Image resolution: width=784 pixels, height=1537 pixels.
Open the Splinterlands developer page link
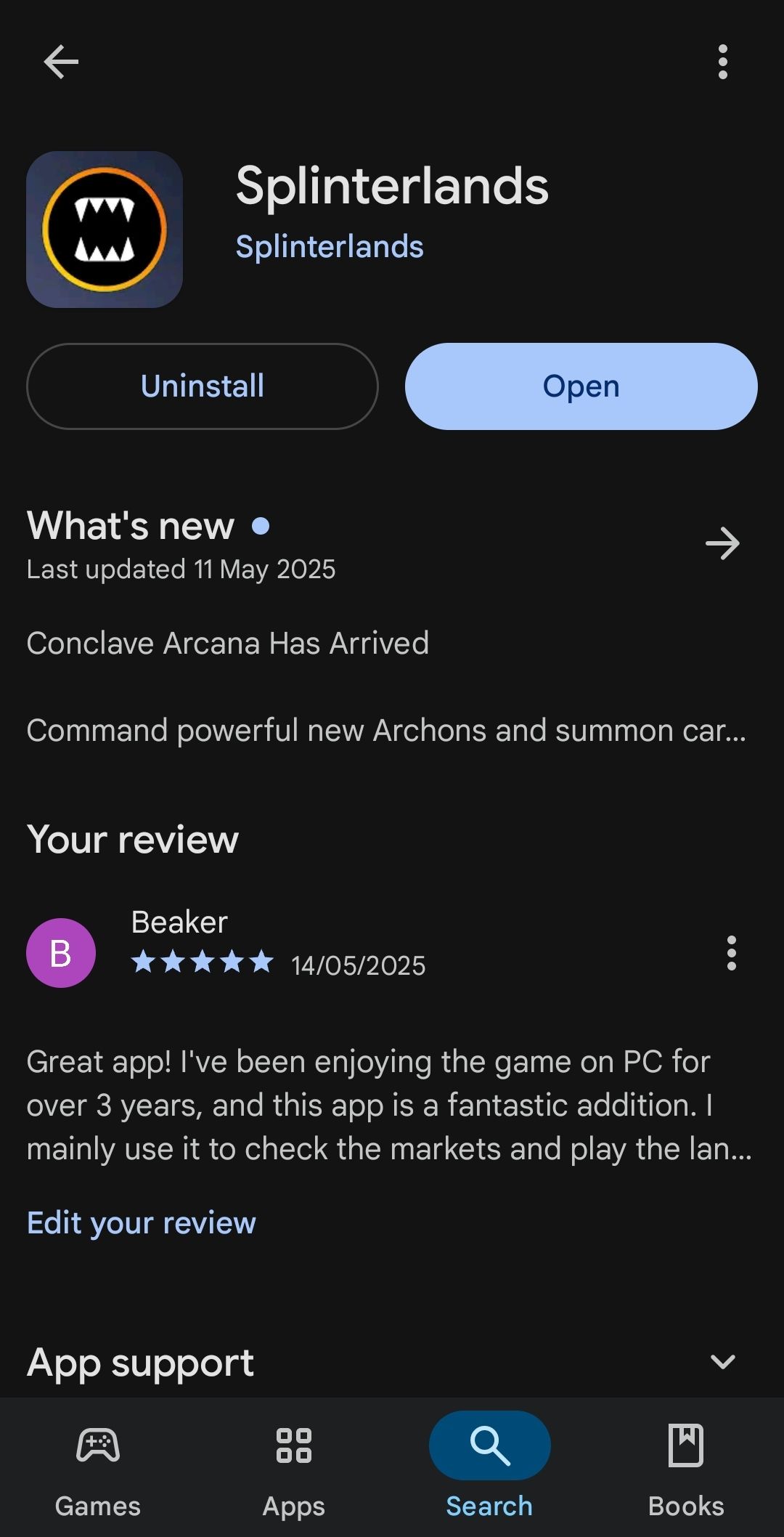tap(329, 247)
